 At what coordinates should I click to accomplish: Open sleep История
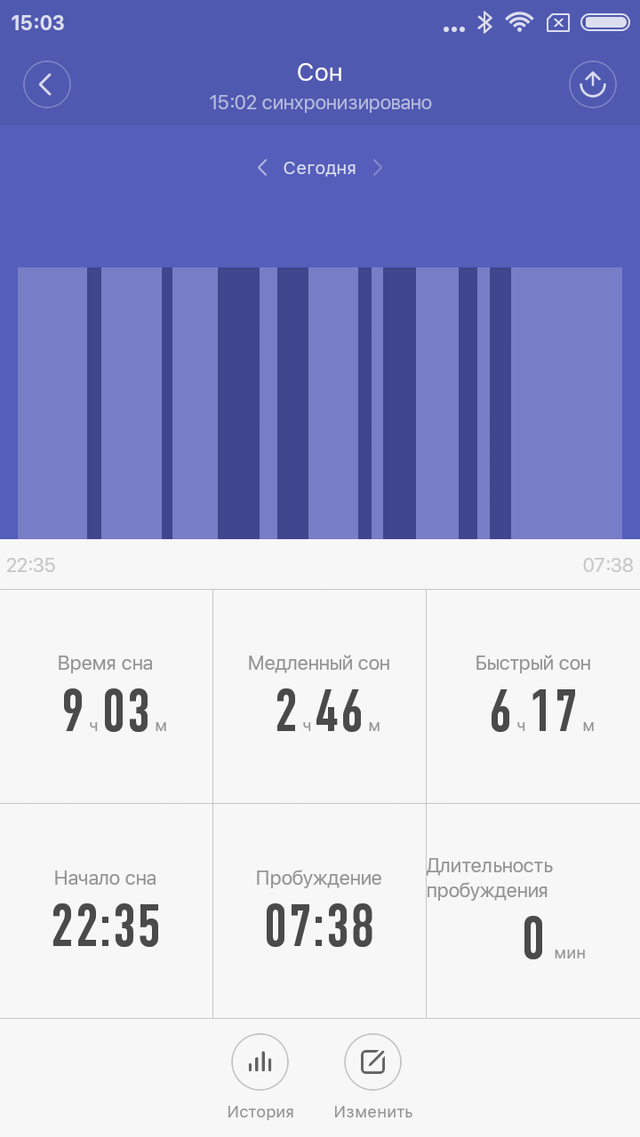click(260, 1062)
